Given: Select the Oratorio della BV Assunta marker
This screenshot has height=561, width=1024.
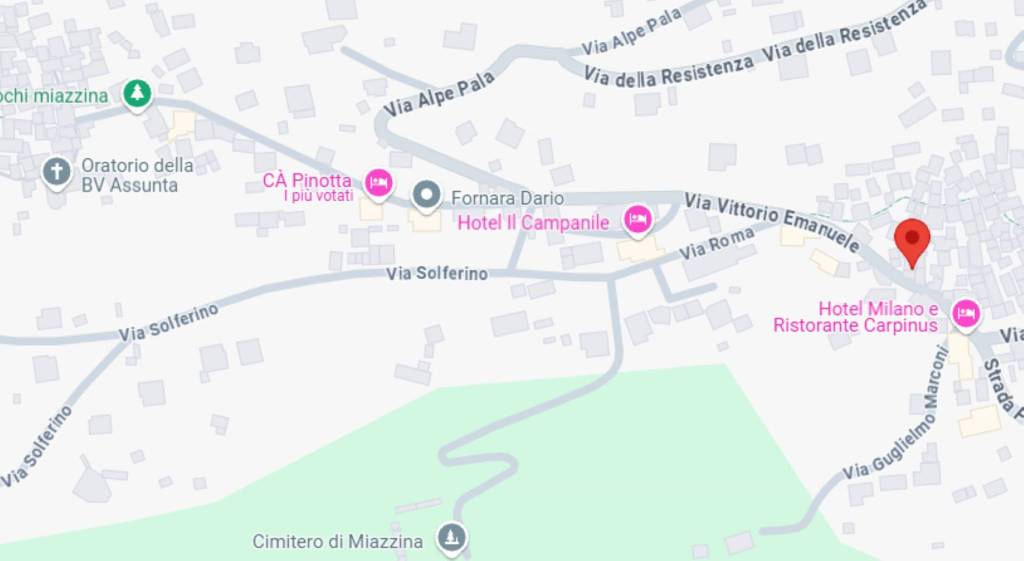Looking at the screenshot, I should pyautogui.click(x=58, y=171).
